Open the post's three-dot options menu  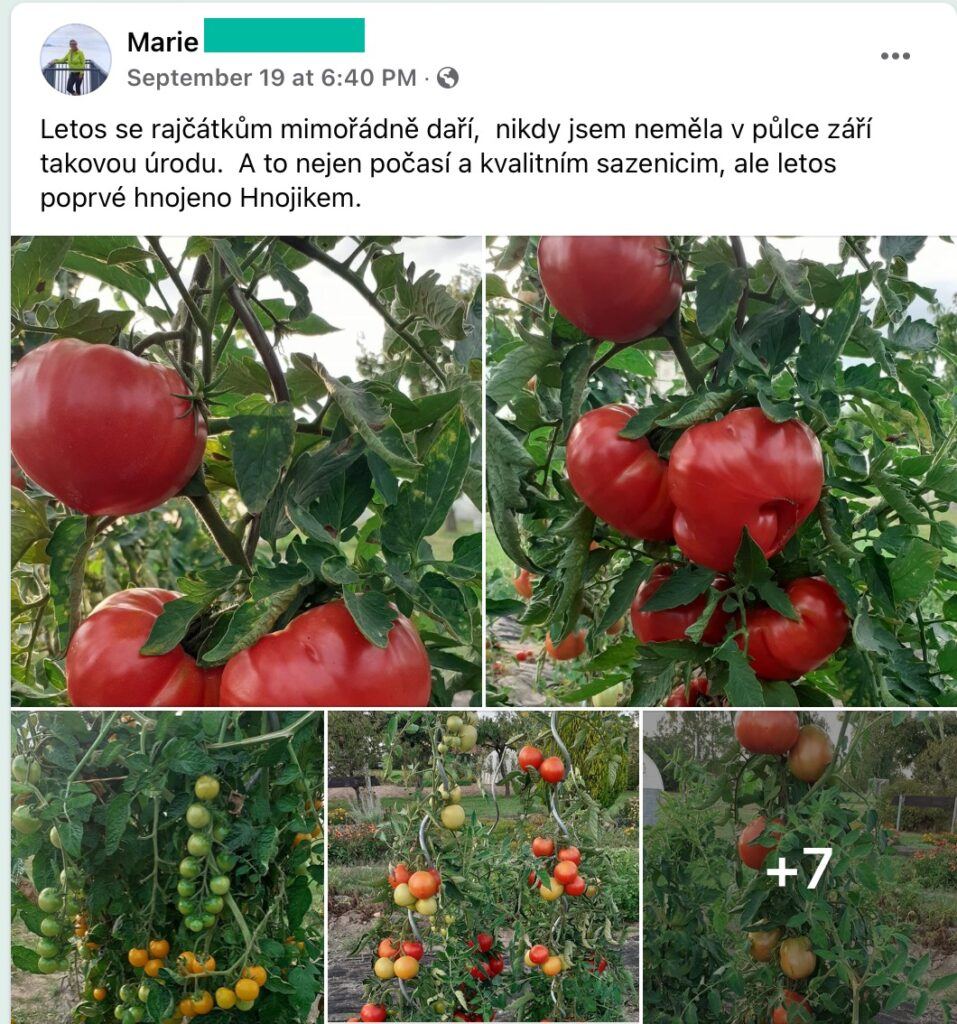[895, 56]
